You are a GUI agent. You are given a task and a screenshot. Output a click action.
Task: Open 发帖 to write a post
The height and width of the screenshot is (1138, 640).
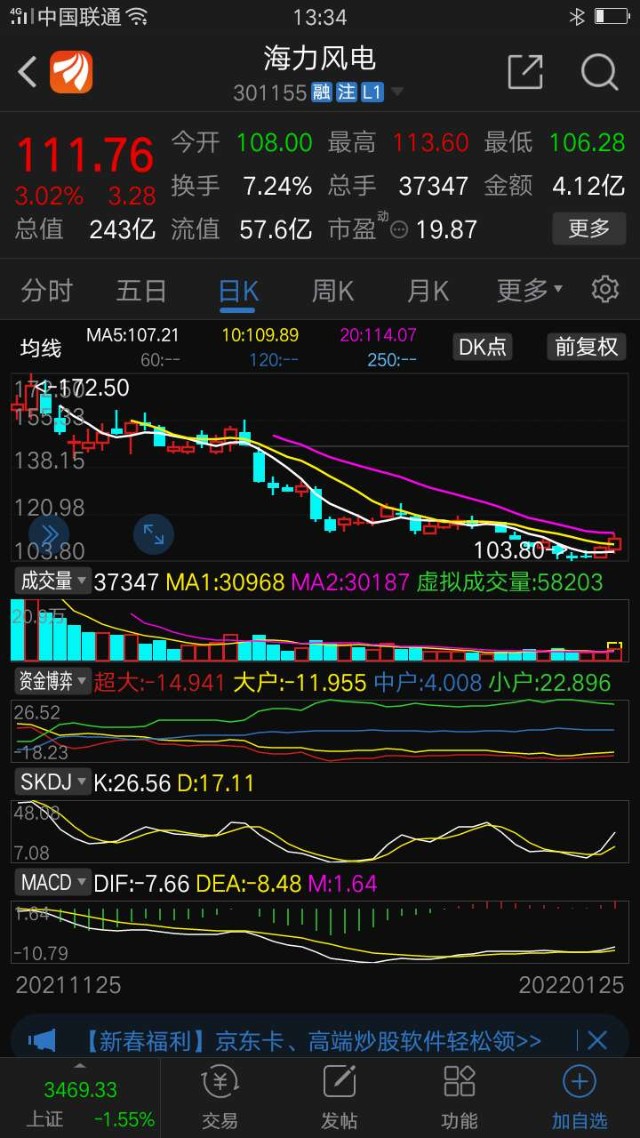[x=340, y=1096]
